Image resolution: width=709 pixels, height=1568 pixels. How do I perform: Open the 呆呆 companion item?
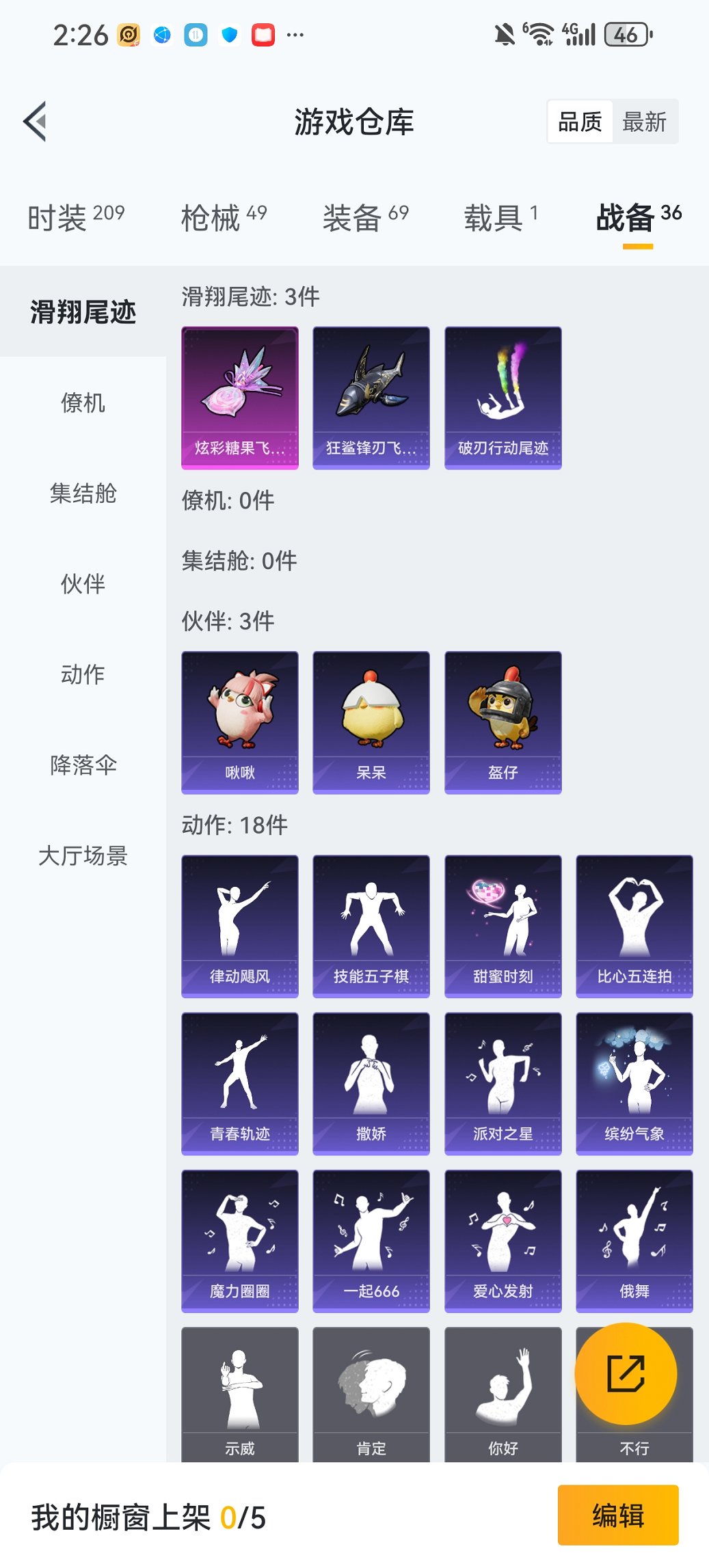pos(371,722)
